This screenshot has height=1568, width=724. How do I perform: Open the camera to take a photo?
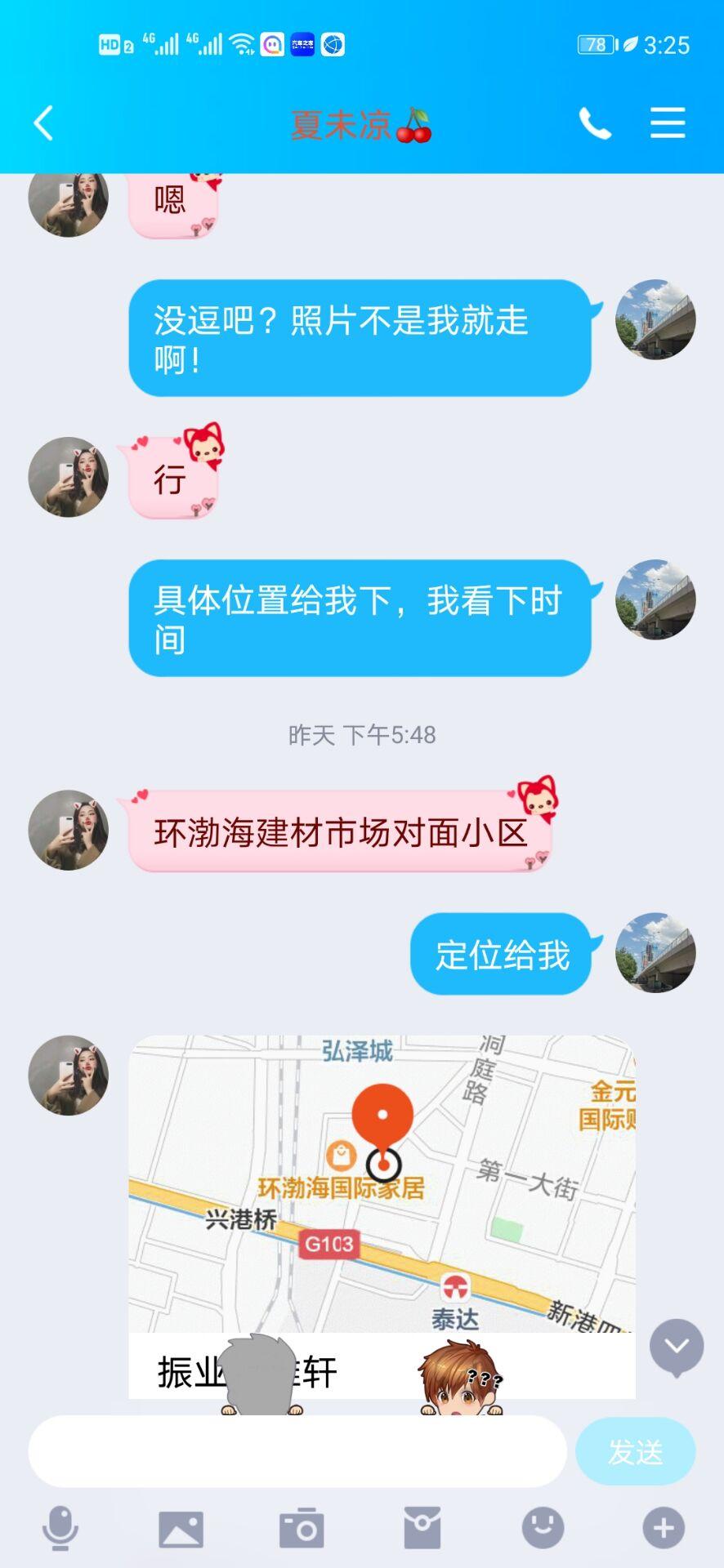pyautogui.click(x=302, y=1528)
